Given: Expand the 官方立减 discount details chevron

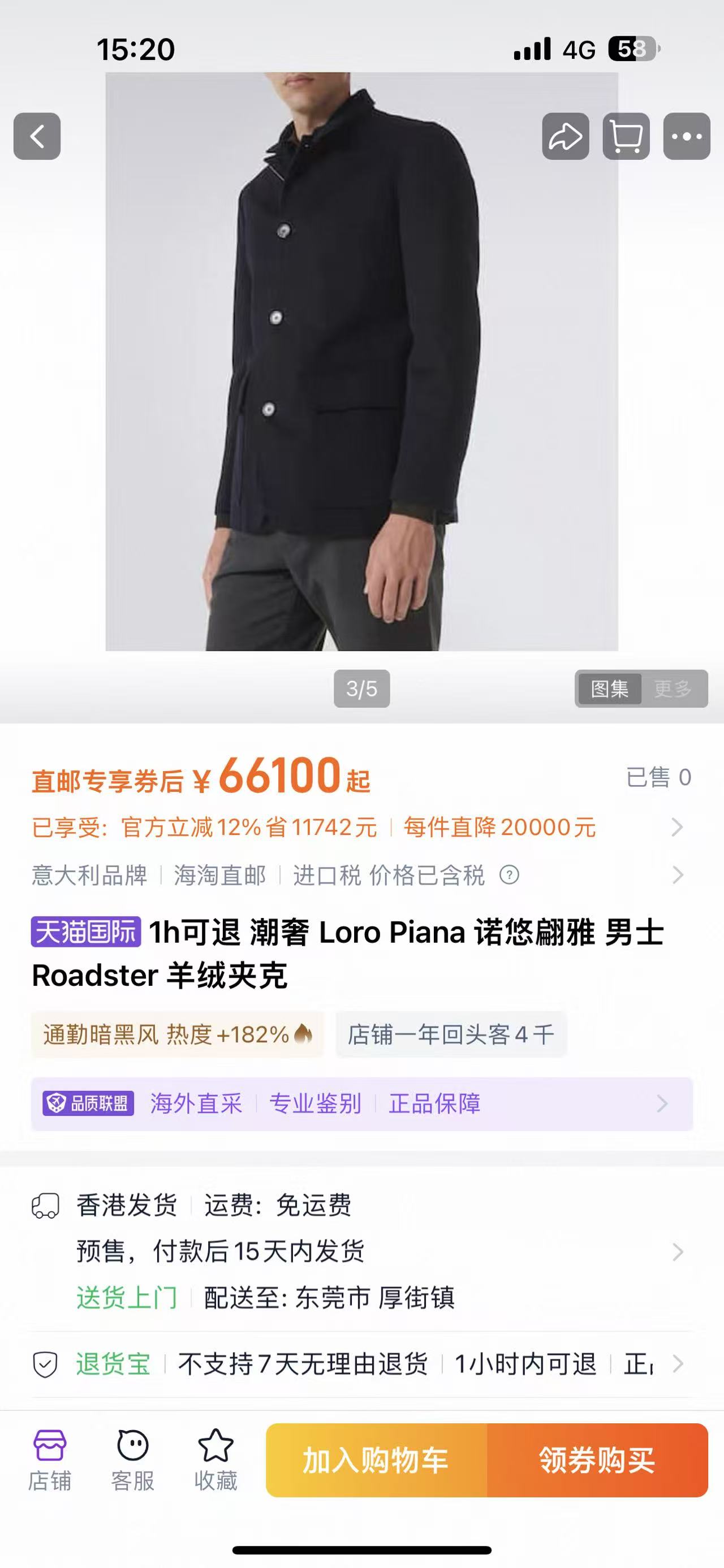Looking at the screenshot, I should (677, 826).
